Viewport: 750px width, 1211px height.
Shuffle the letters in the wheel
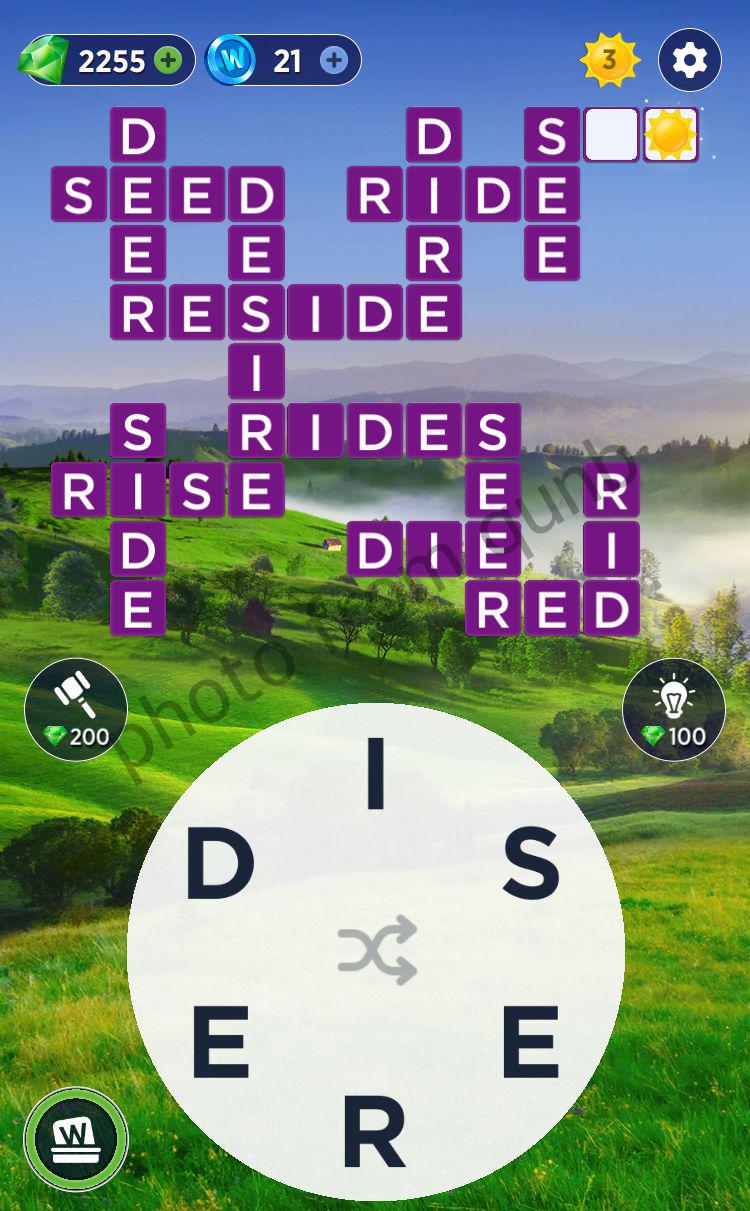coord(376,950)
